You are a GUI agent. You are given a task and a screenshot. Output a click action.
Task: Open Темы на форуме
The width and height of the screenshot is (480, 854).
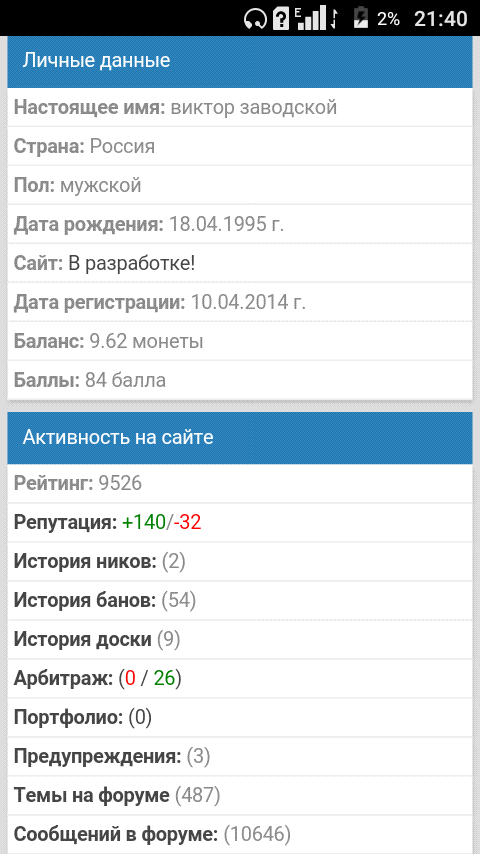240,796
